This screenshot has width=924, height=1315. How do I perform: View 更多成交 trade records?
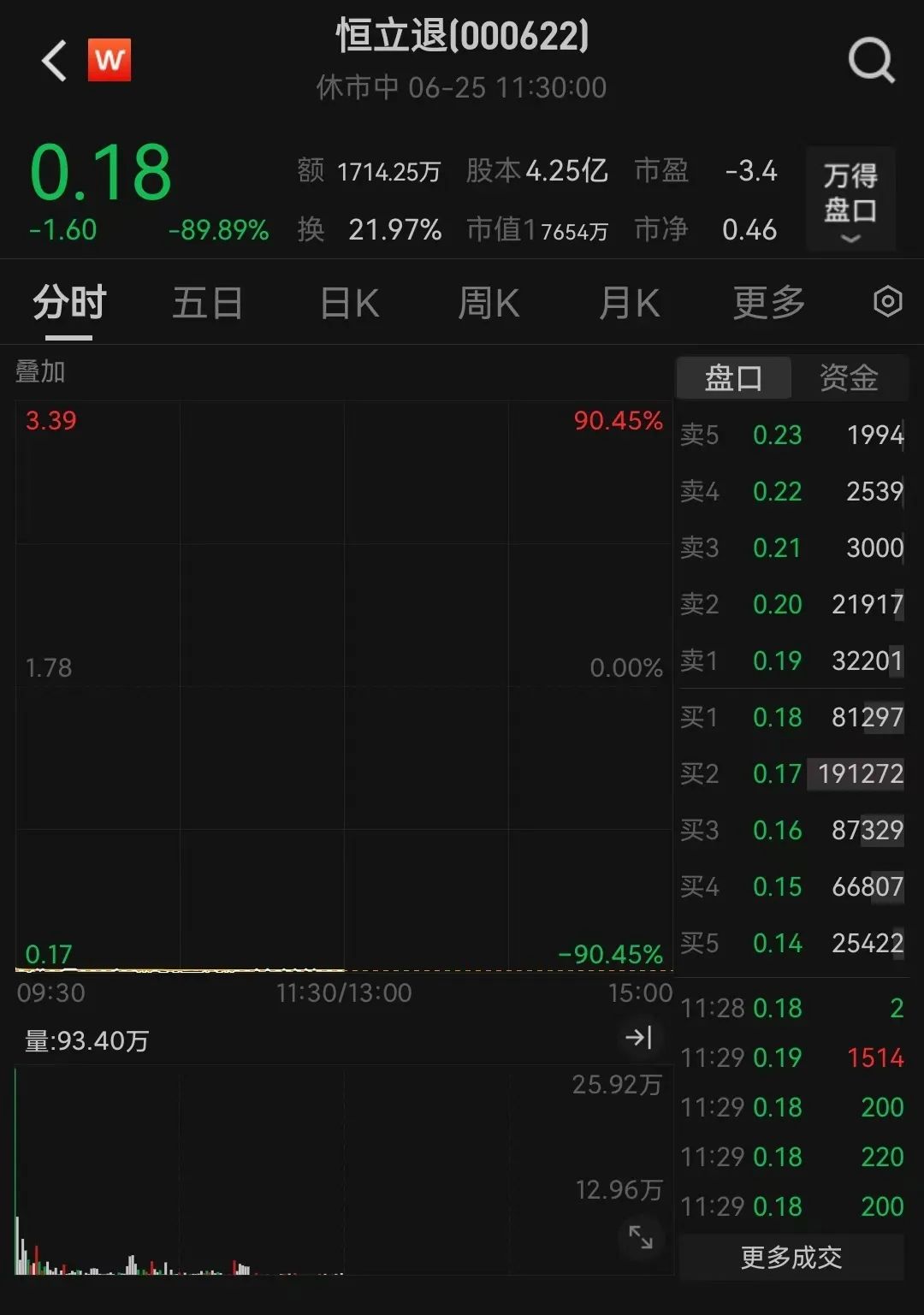click(791, 1257)
